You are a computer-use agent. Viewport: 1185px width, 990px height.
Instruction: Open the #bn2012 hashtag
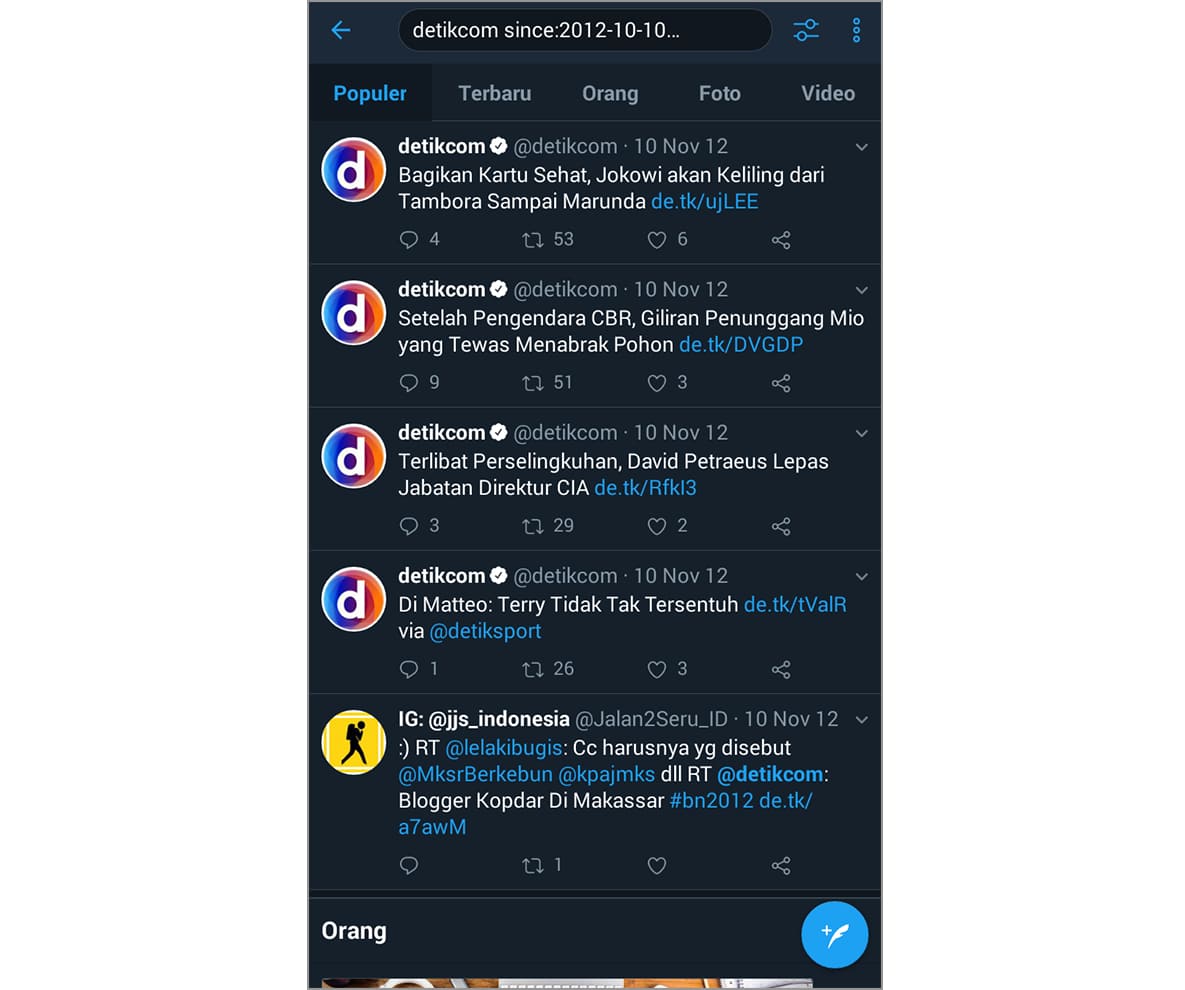click(x=711, y=800)
